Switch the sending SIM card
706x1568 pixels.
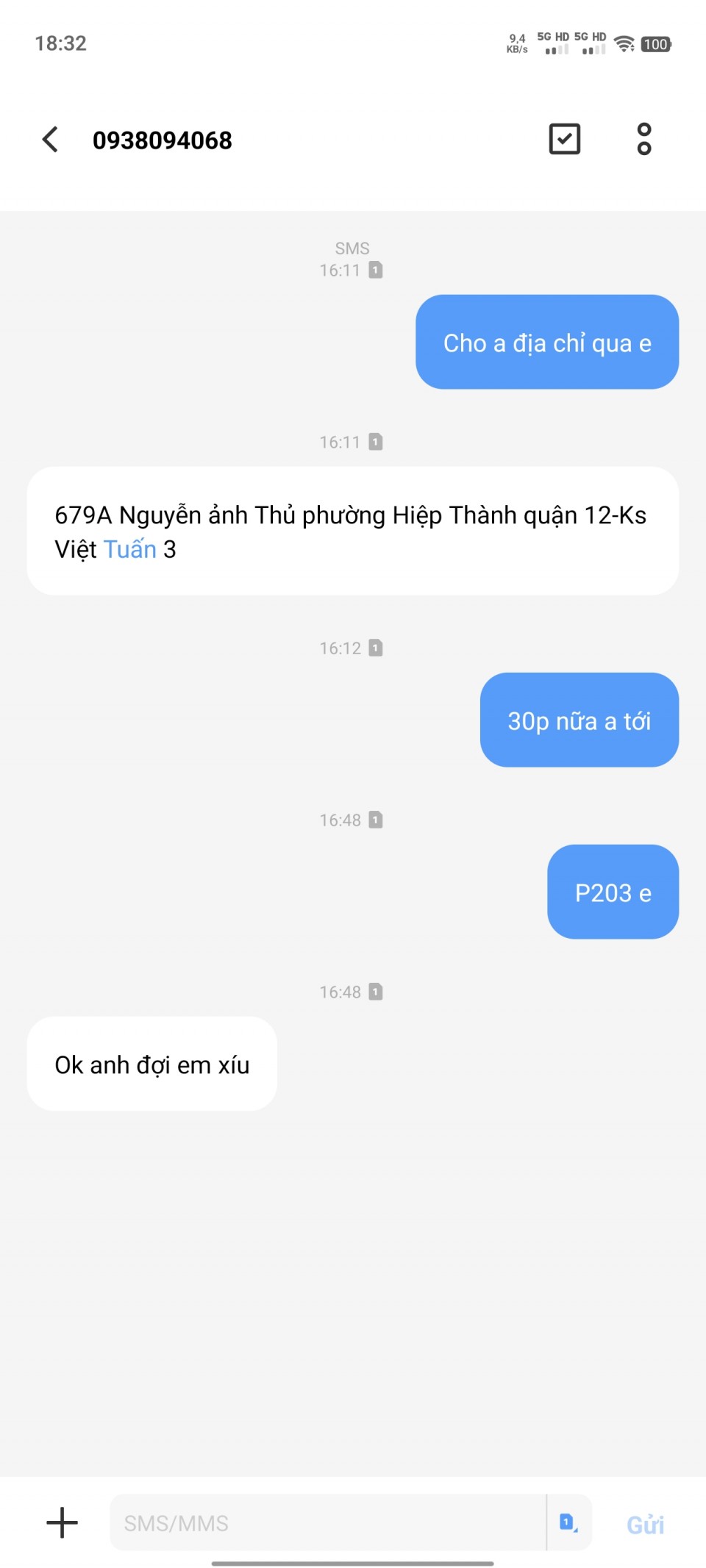click(x=568, y=1522)
